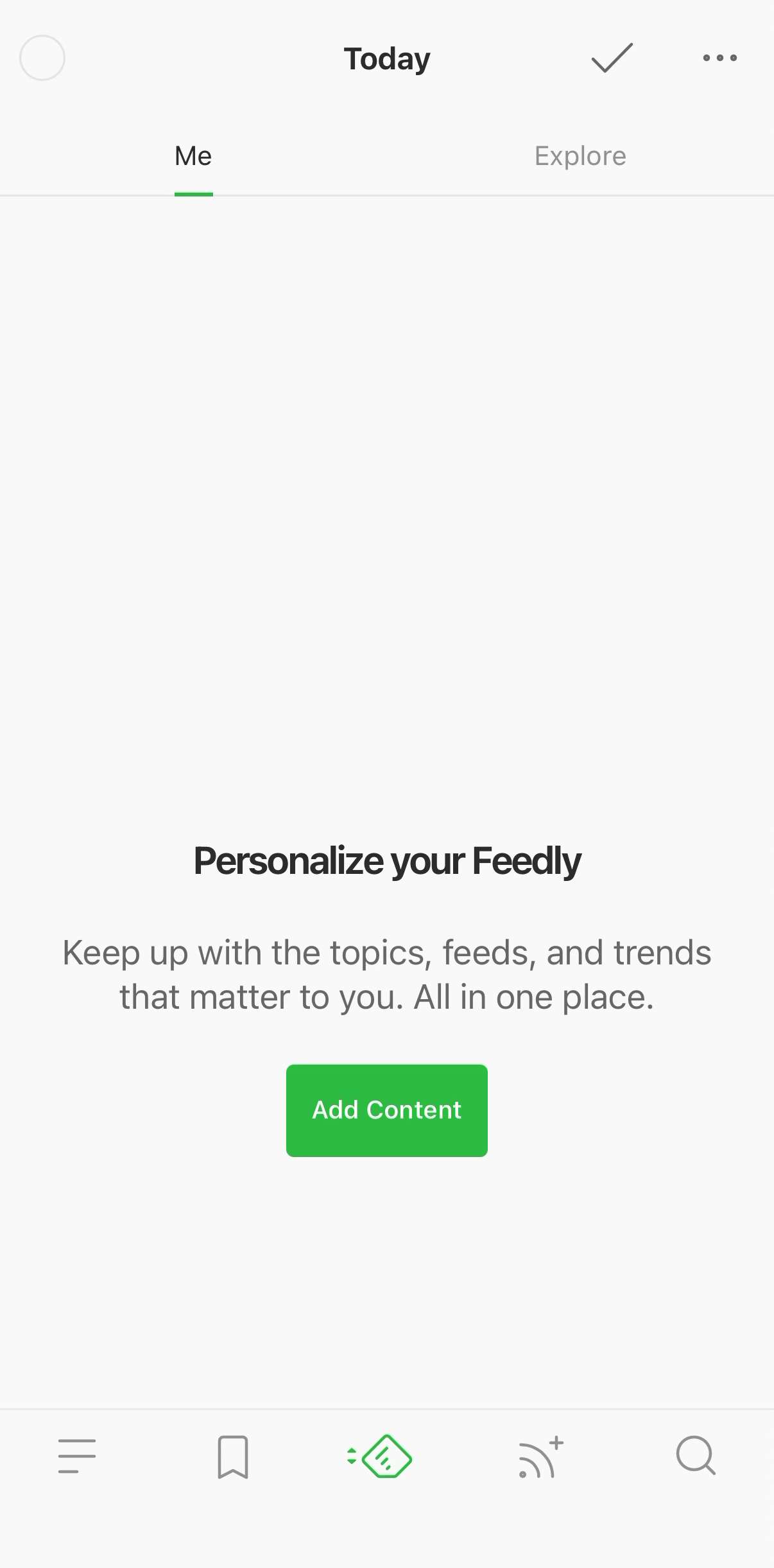The height and width of the screenshot is (1568, 774).
Task: Go to the Feedly Today home icon
Action: click(x=381, y=1456)
